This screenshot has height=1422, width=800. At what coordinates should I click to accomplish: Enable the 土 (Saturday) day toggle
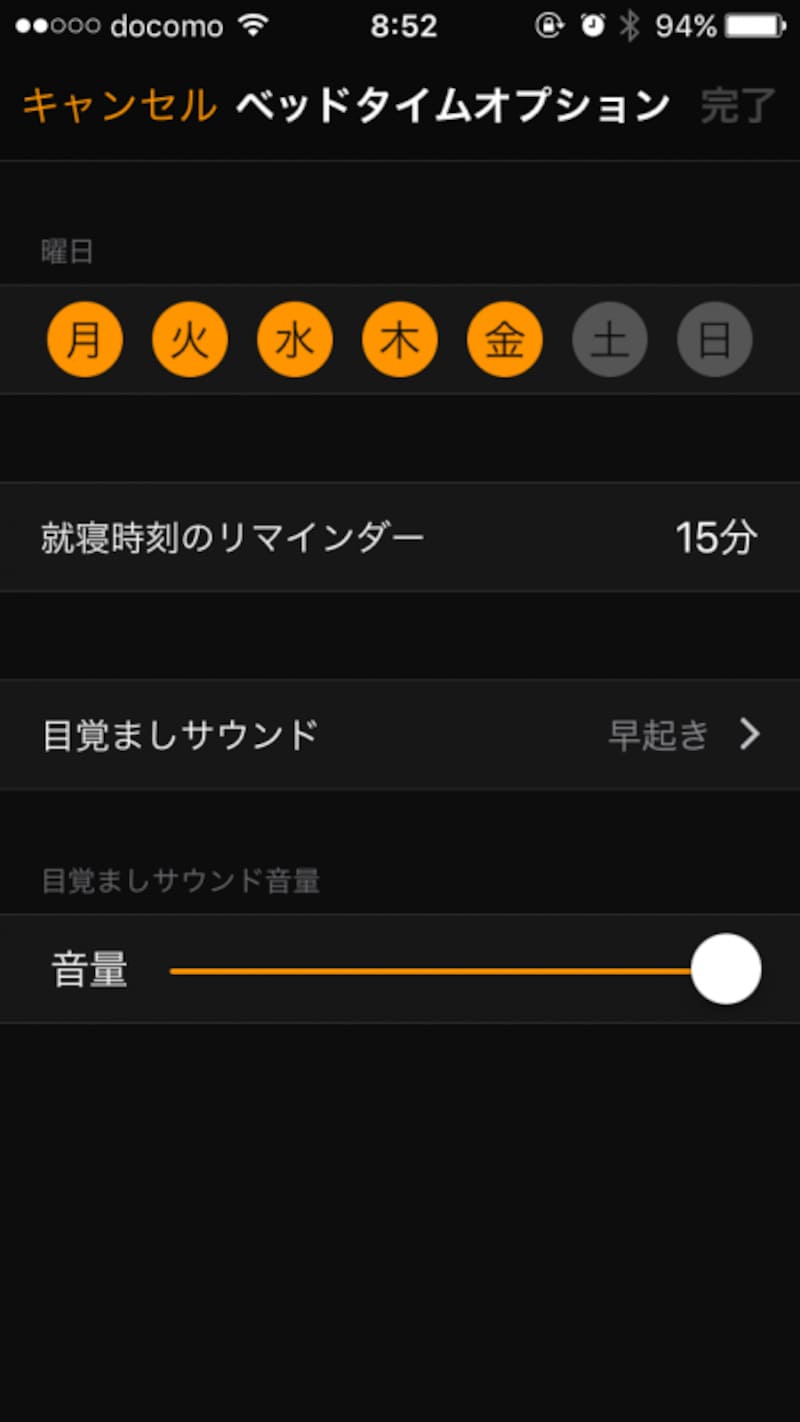[x=610, y=339]
